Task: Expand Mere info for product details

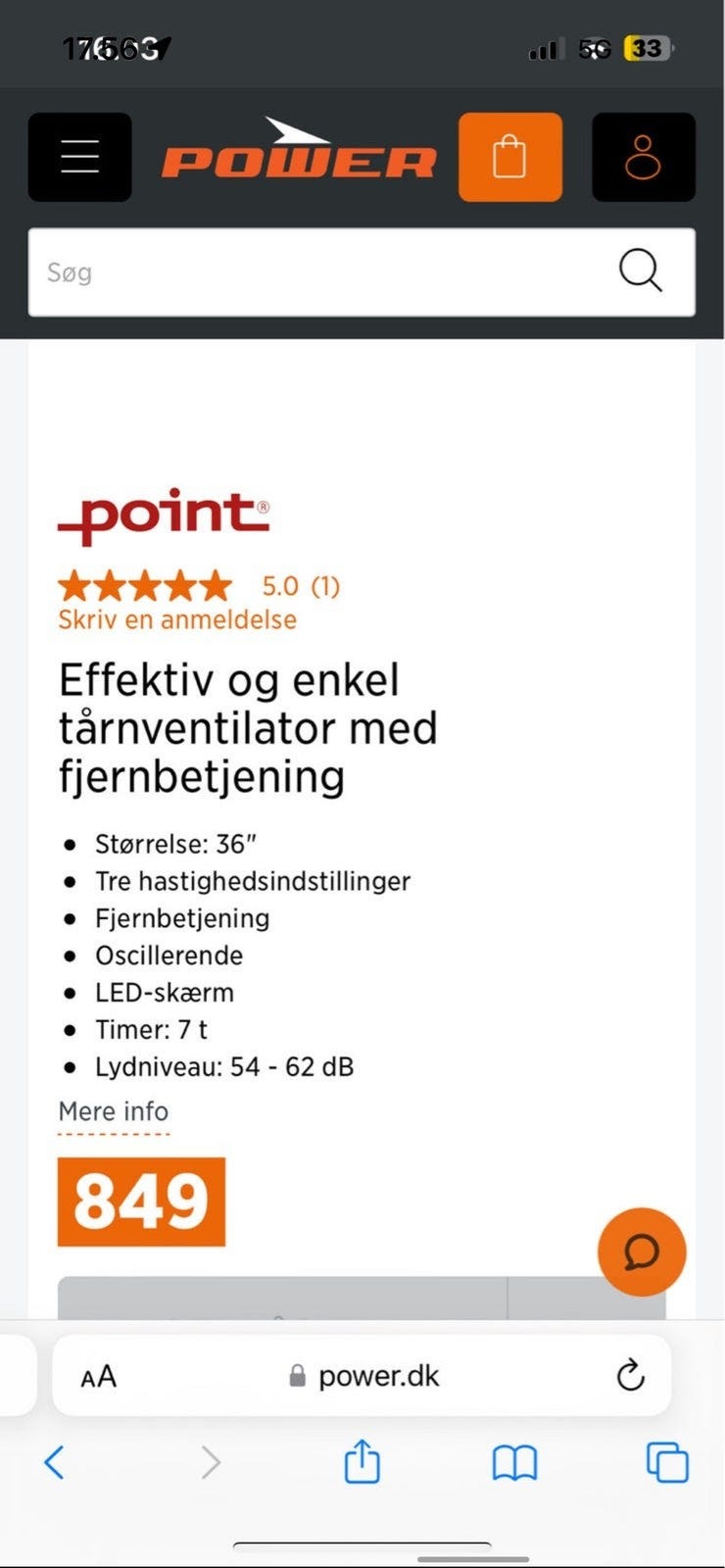Action: pyautogui.click(x=113, y=1111)
